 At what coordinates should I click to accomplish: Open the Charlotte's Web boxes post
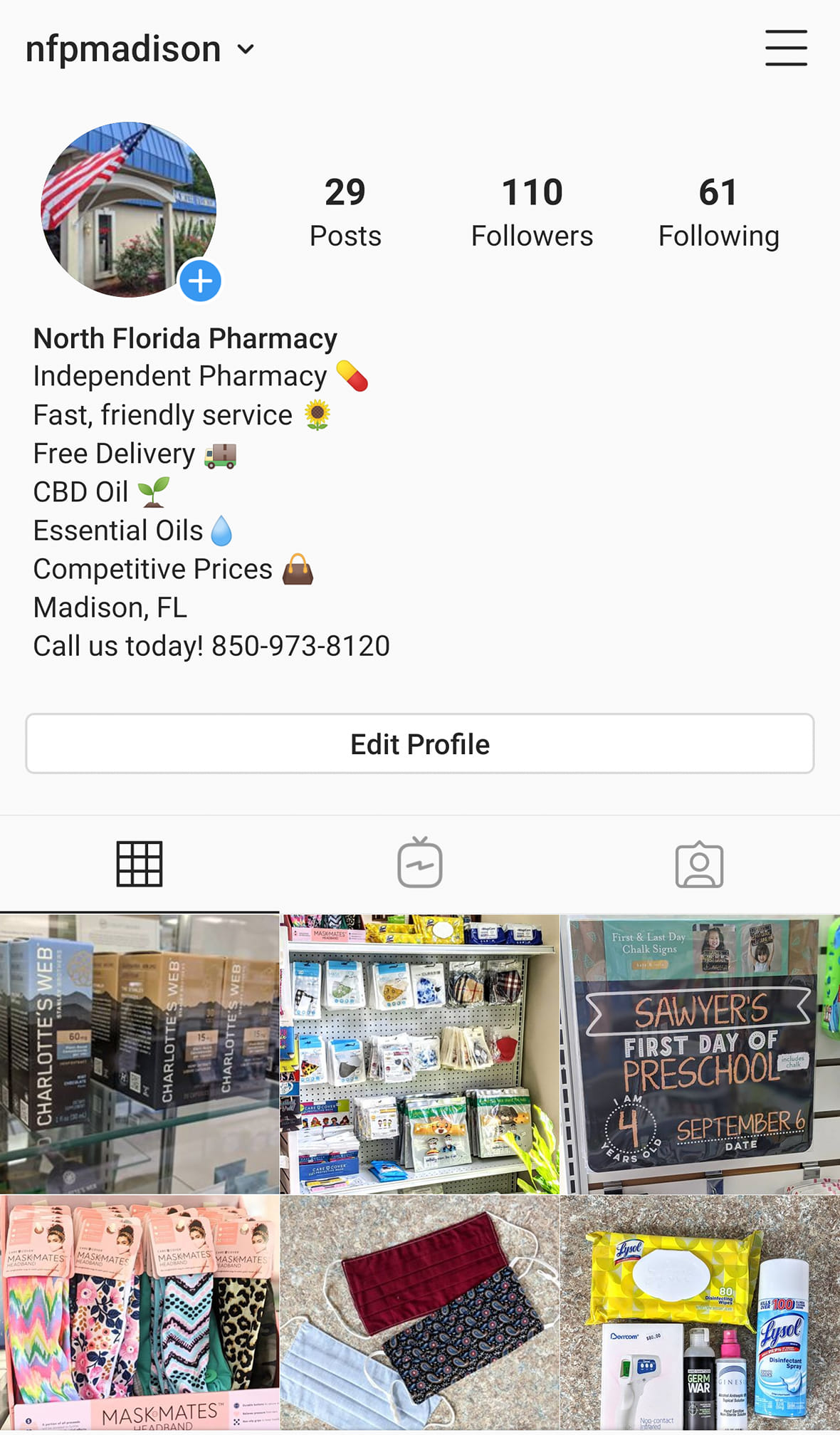tap(140, 1054)
